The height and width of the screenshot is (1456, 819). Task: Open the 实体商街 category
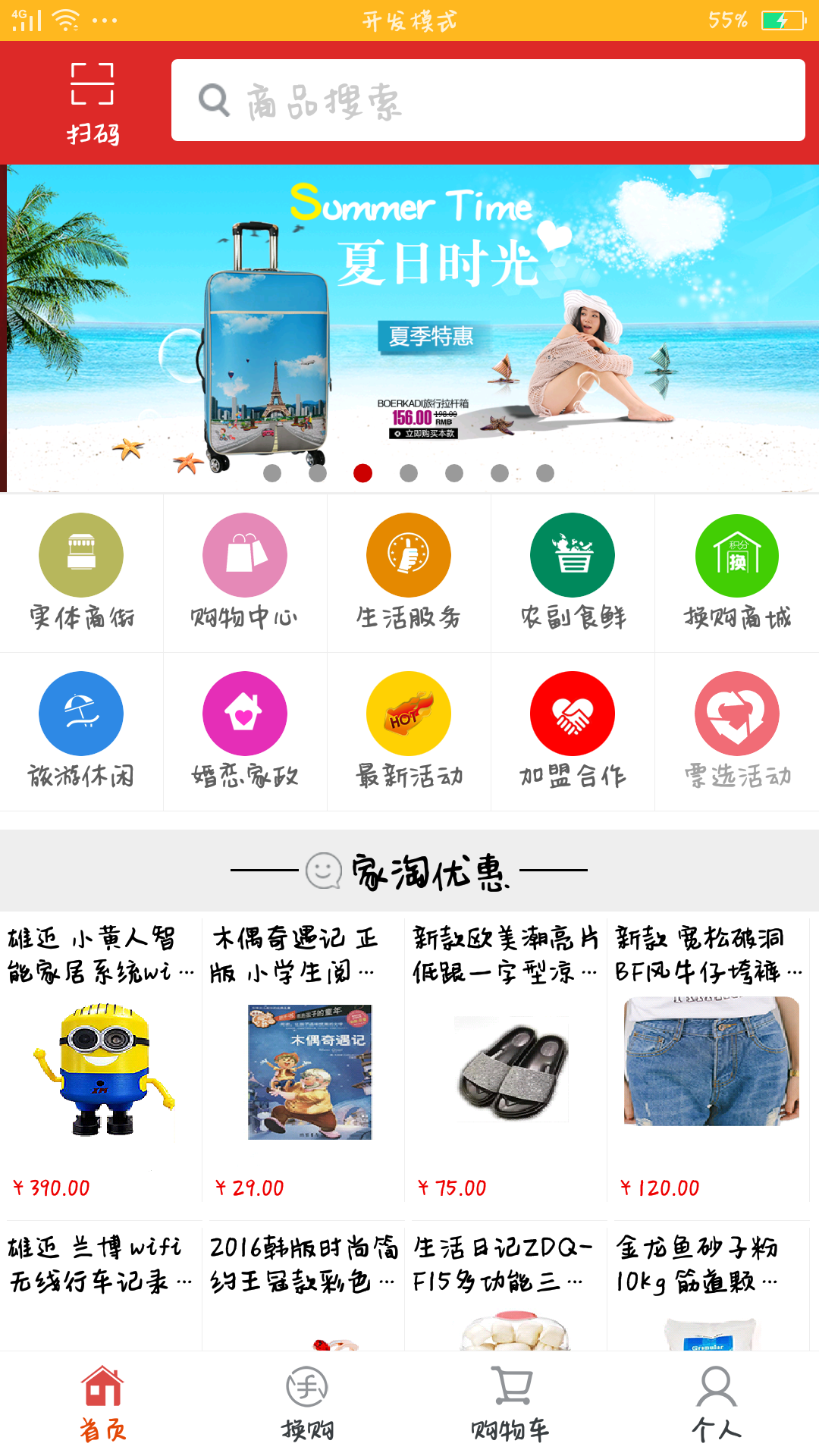(x=81, y=573)
